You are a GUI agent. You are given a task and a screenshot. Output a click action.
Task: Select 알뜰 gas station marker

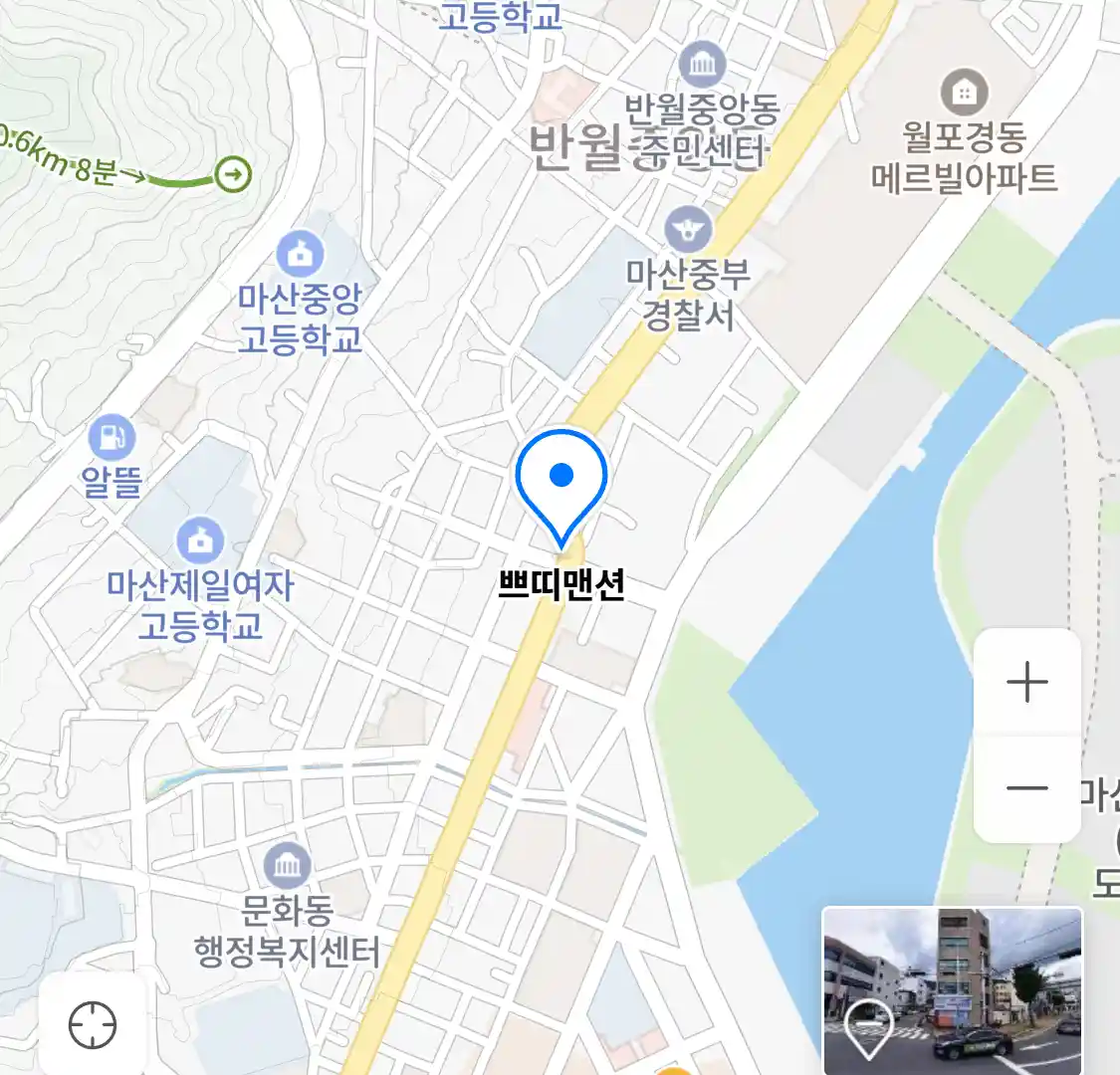pyautogui.click(x=112, y=437)
